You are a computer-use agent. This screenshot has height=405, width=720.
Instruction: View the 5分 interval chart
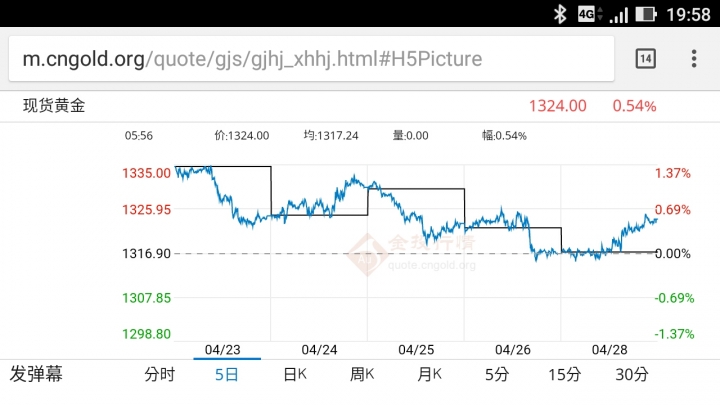[x=496, y=375]
